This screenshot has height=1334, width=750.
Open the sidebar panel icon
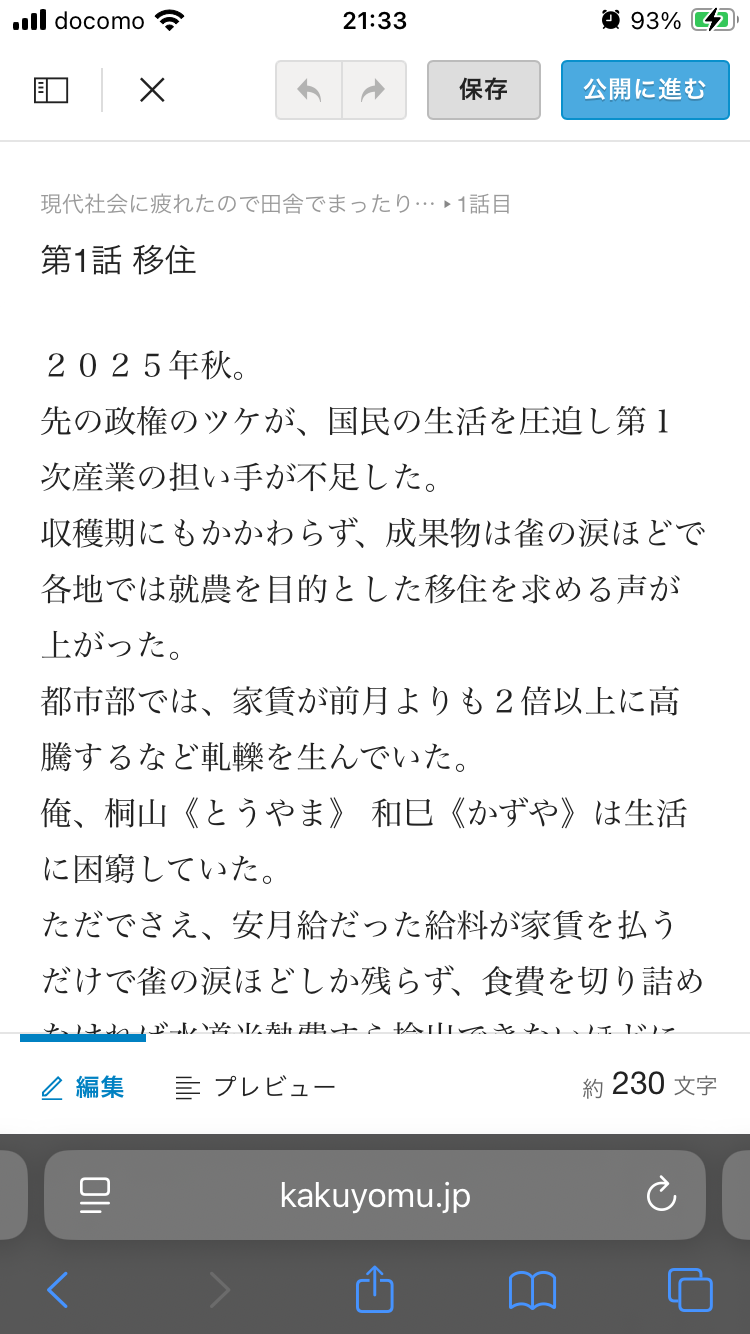(x=51, y=91)
